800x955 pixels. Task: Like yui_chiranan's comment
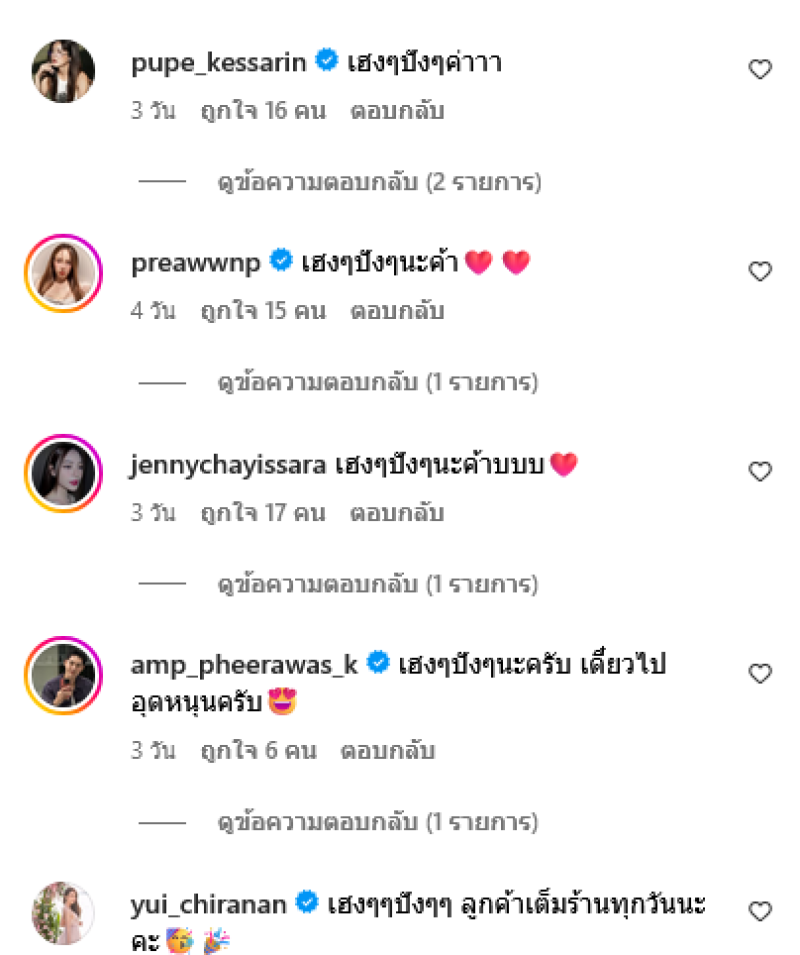click(760, 912)
